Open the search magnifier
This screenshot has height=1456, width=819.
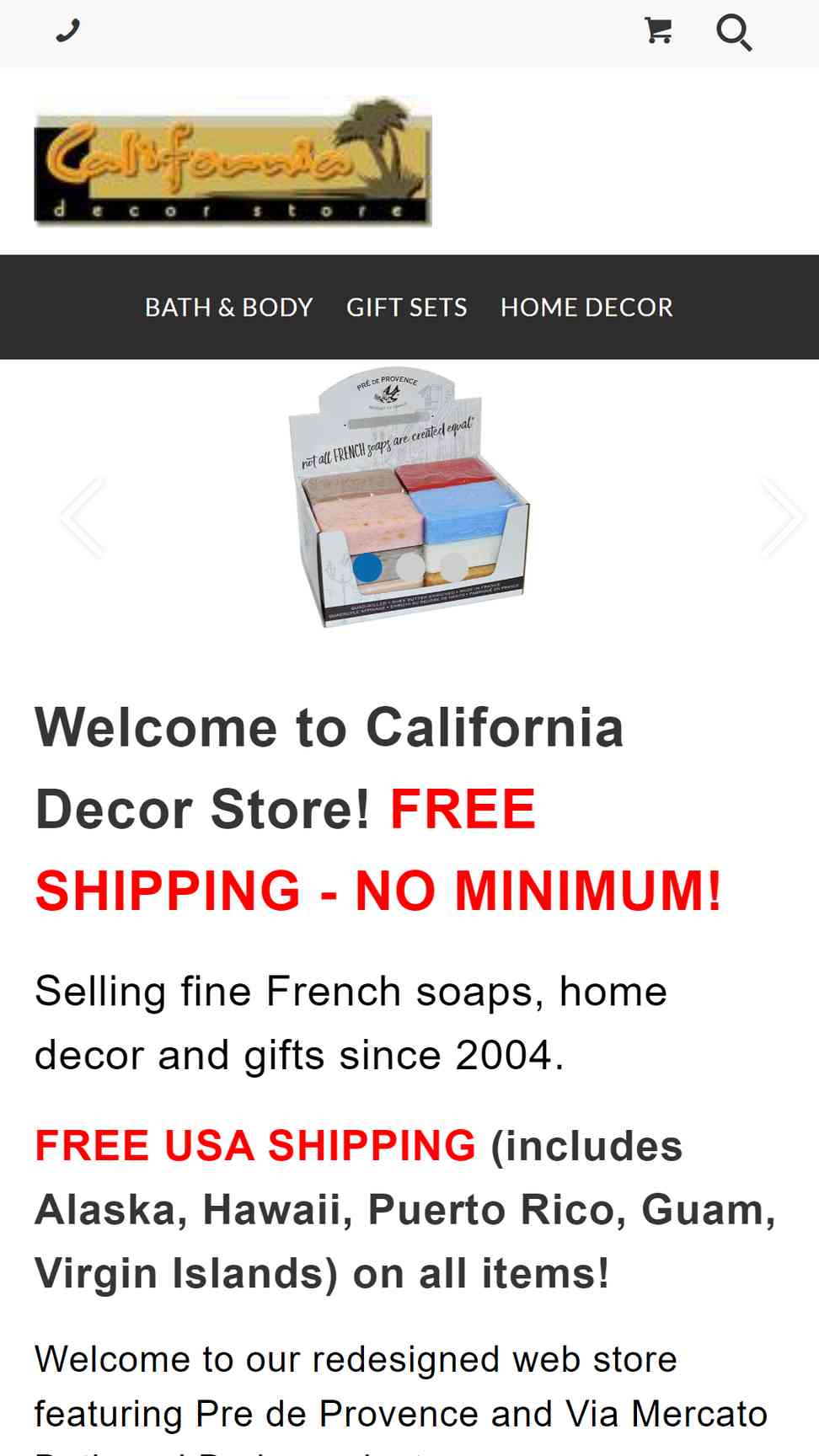pos(733,34)
